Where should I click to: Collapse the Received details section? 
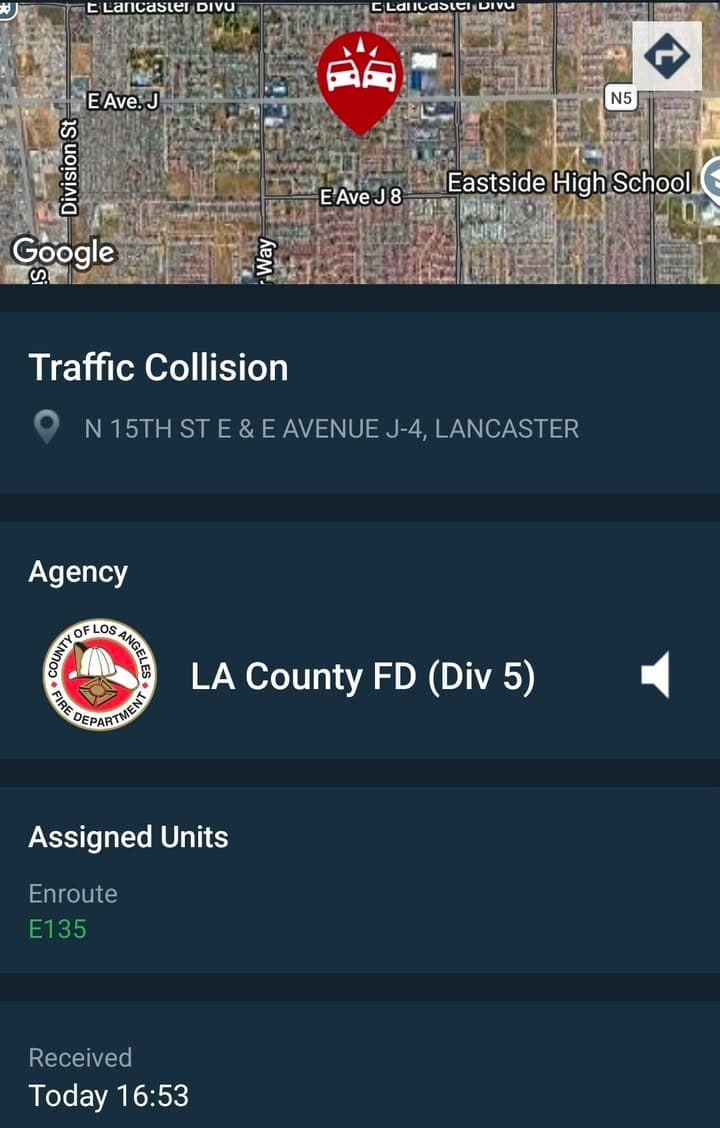point(82,1057)
